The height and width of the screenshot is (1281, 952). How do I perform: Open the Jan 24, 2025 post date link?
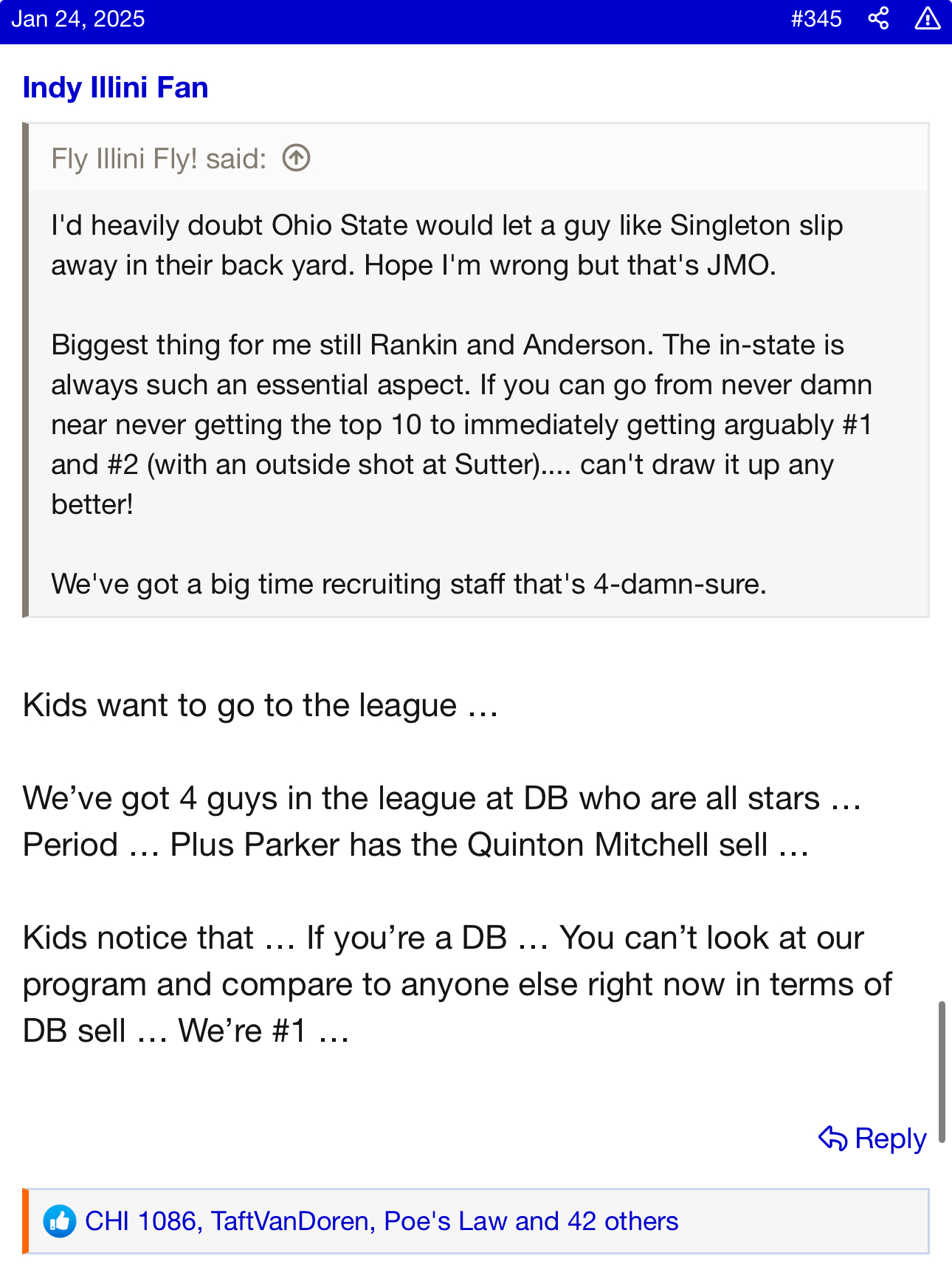(78, 18)
